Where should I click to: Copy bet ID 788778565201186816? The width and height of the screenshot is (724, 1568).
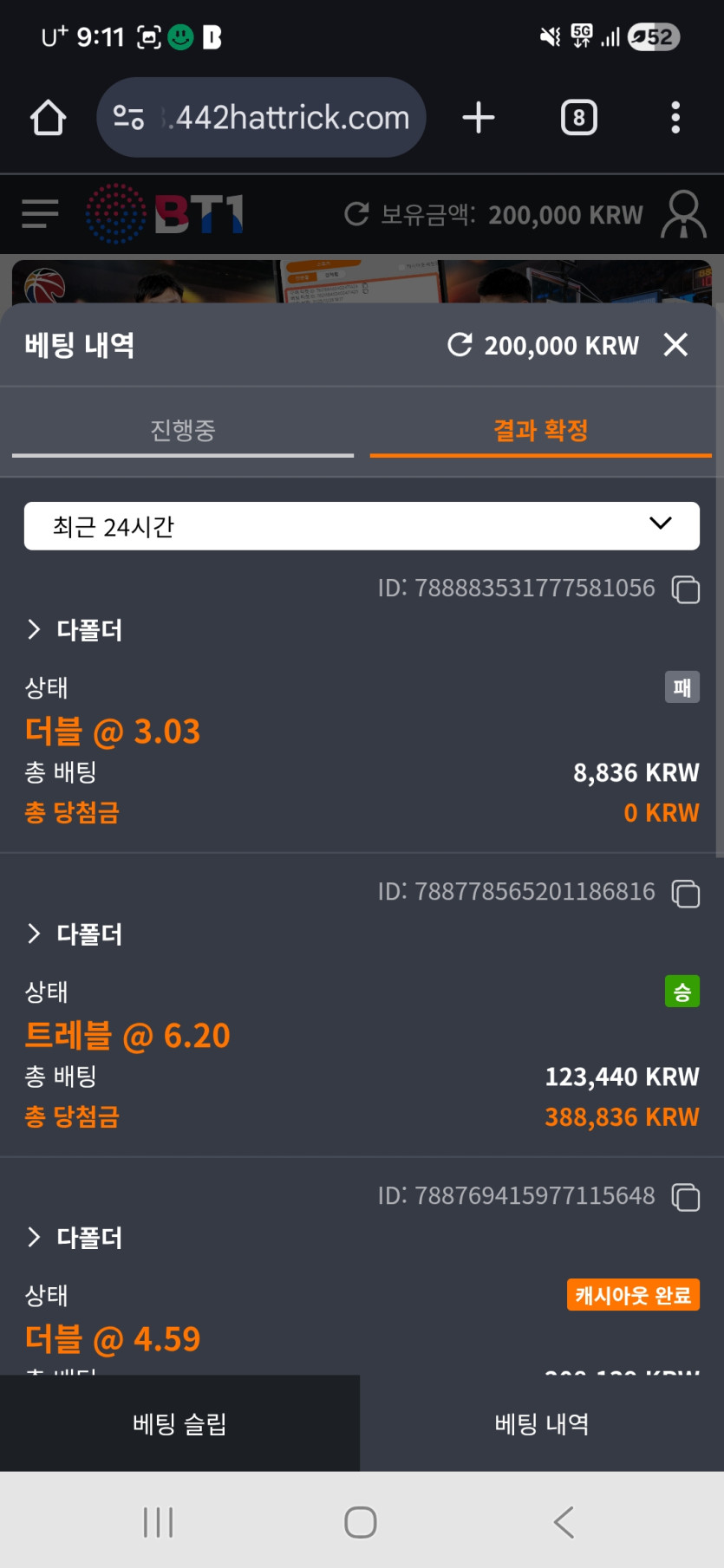pos(686,893)
